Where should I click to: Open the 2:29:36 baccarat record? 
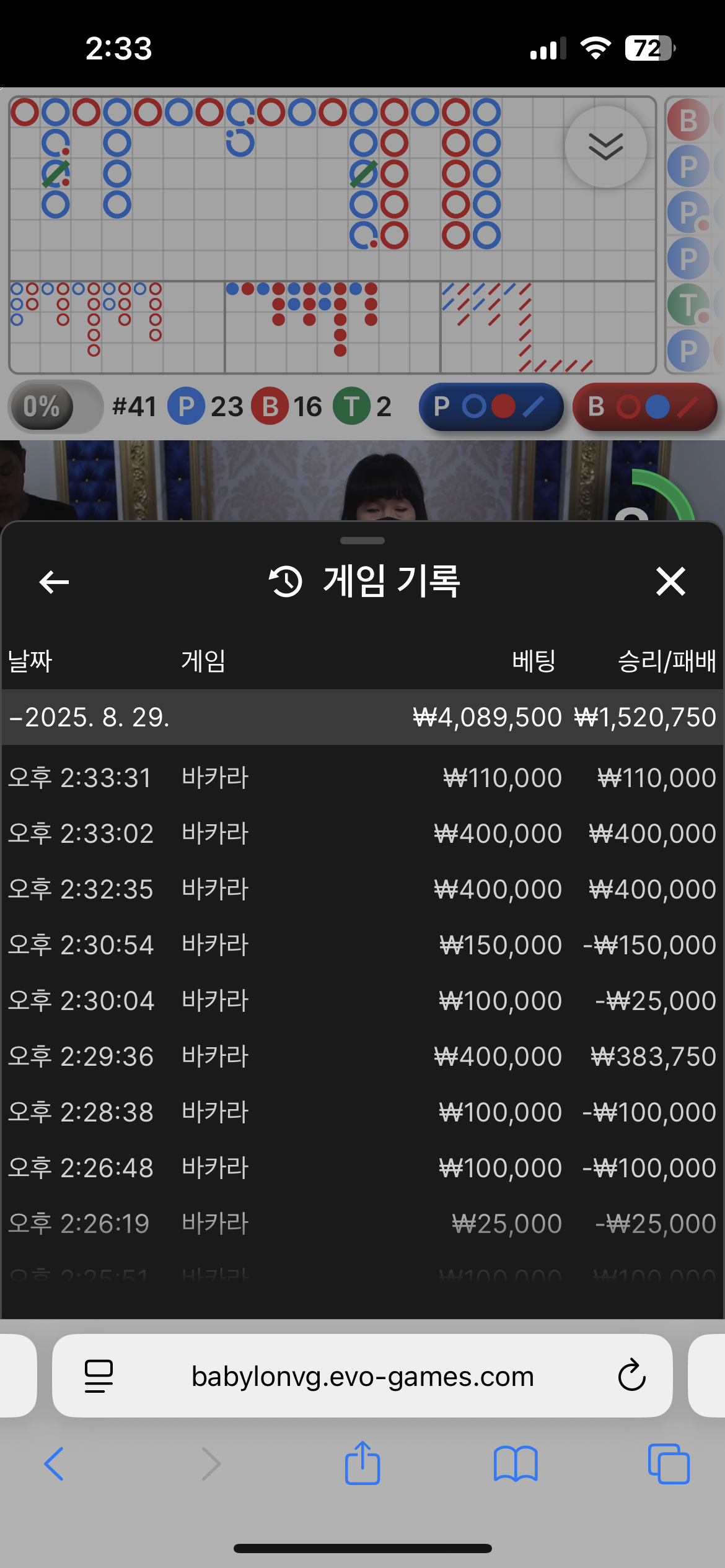[x=362, y=1056]
